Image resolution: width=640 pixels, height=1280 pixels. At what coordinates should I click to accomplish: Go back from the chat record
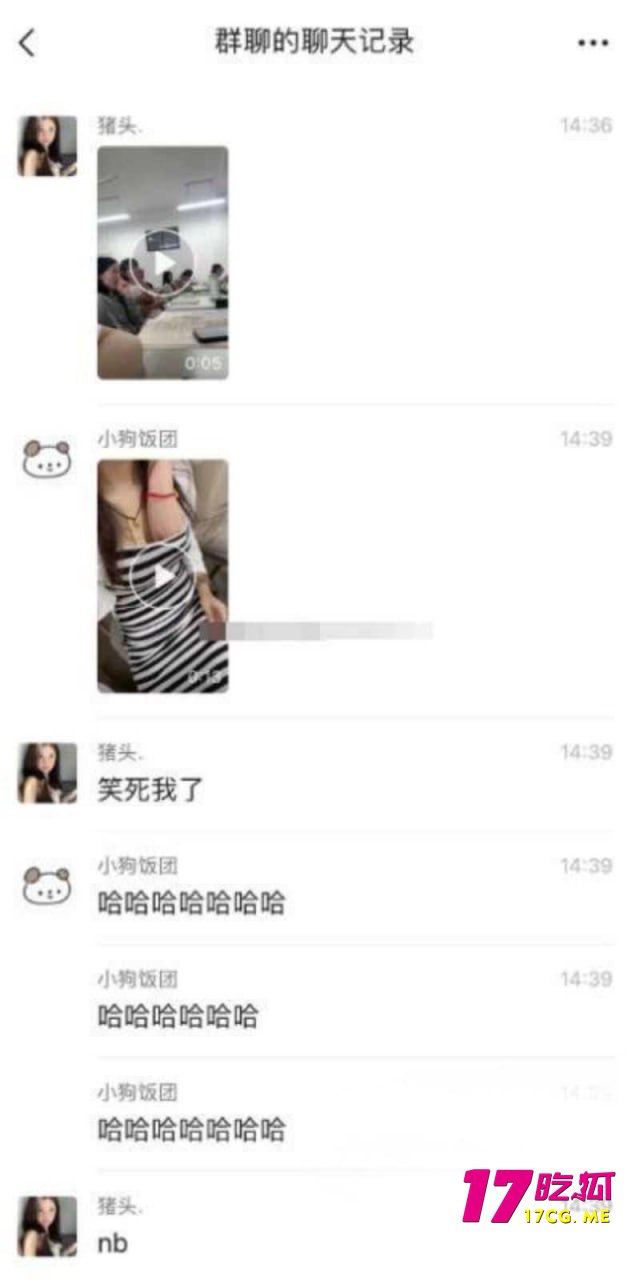click(x=27, y=42)
